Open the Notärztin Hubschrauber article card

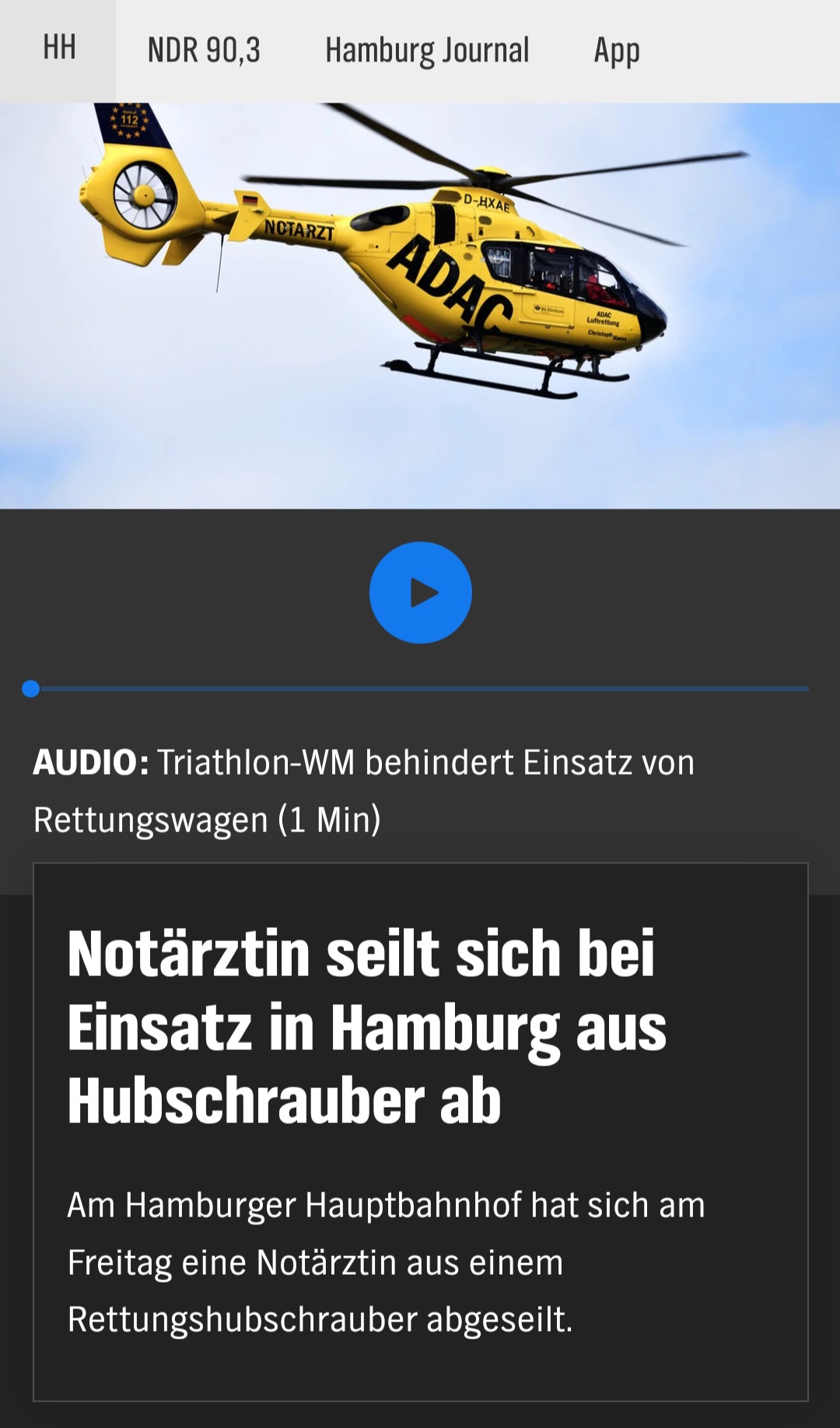[420, 1131]
